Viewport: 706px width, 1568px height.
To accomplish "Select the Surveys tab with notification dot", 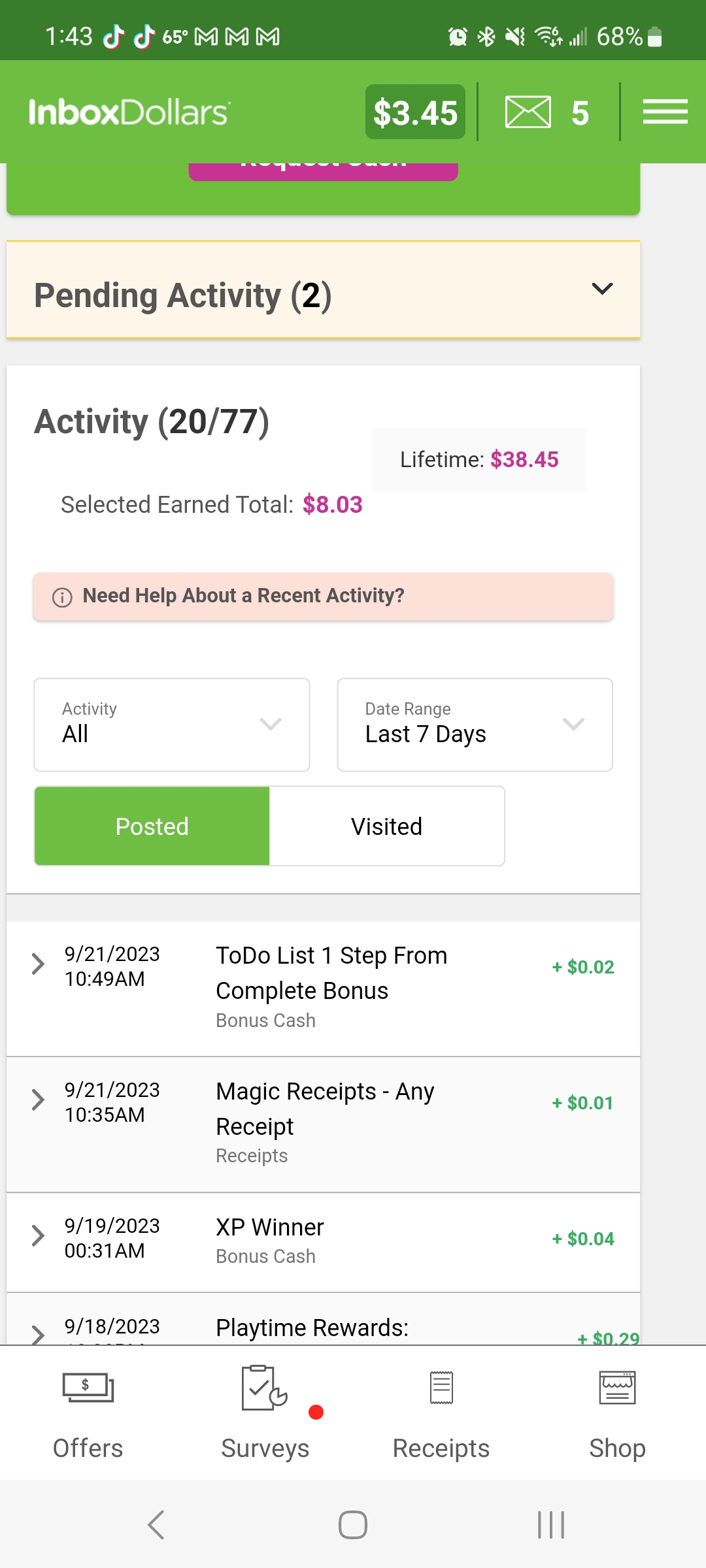I will point(265,1414).
